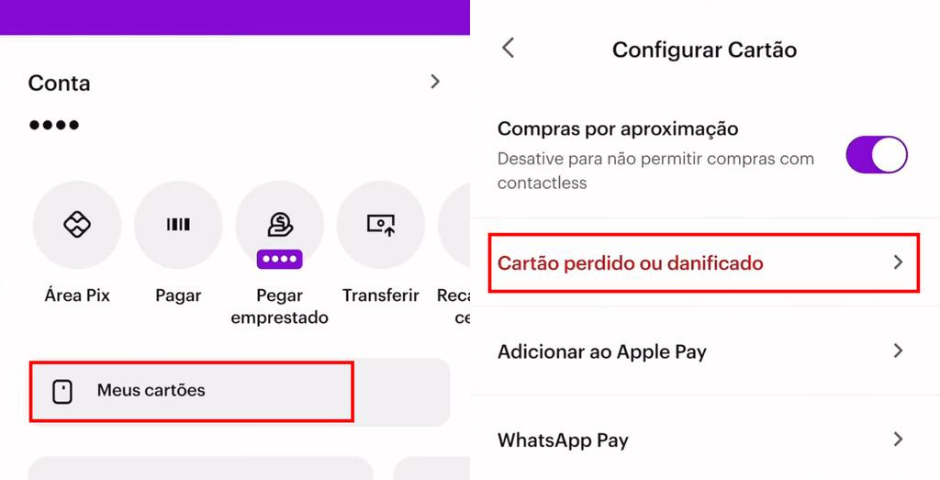
Task: Open Pegar emprestado loan option
Action: 279,225
